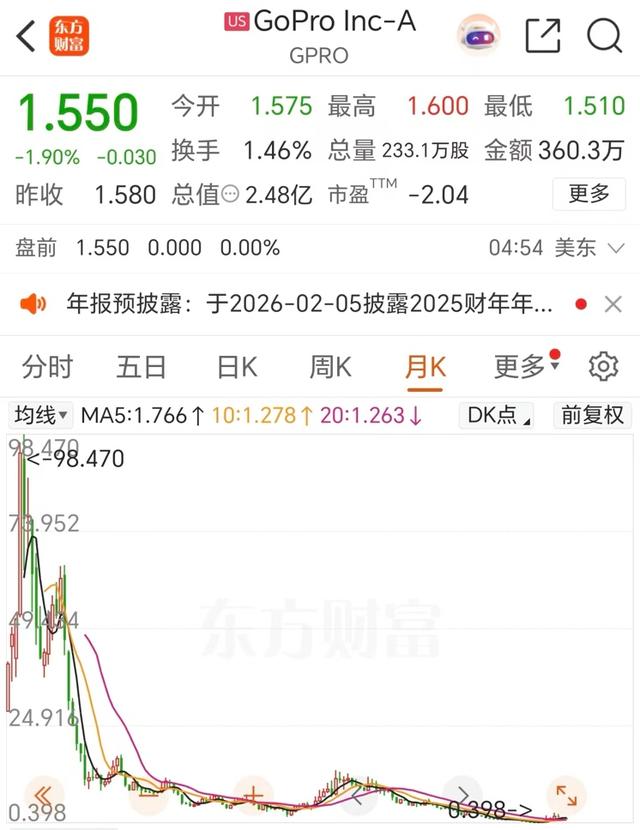Tap the 更多 button beside 市盈
This screenshot has width=640, height=830.
(589, 194)
